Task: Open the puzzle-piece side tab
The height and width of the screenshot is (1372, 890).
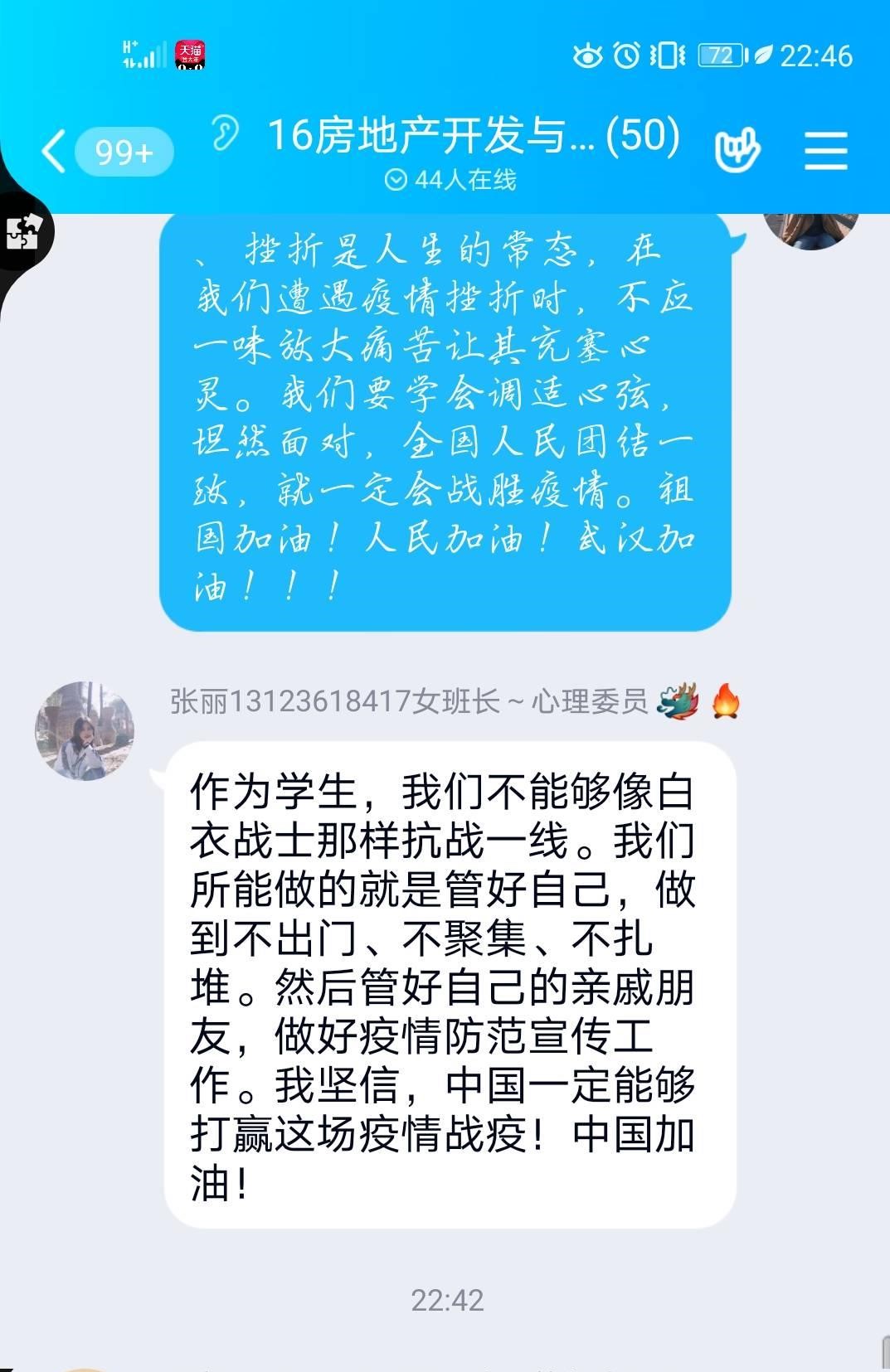Action: 23,231
